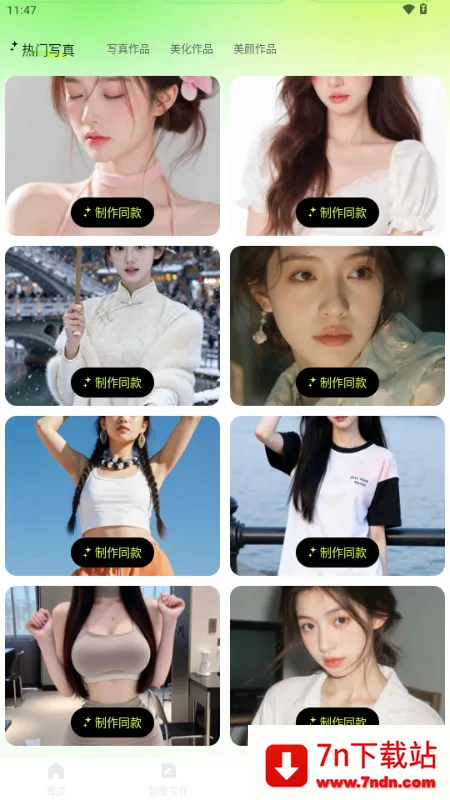
Task: Go to the 首页 bottom tab
Action: pyautogui.click(x=56, y=779)
